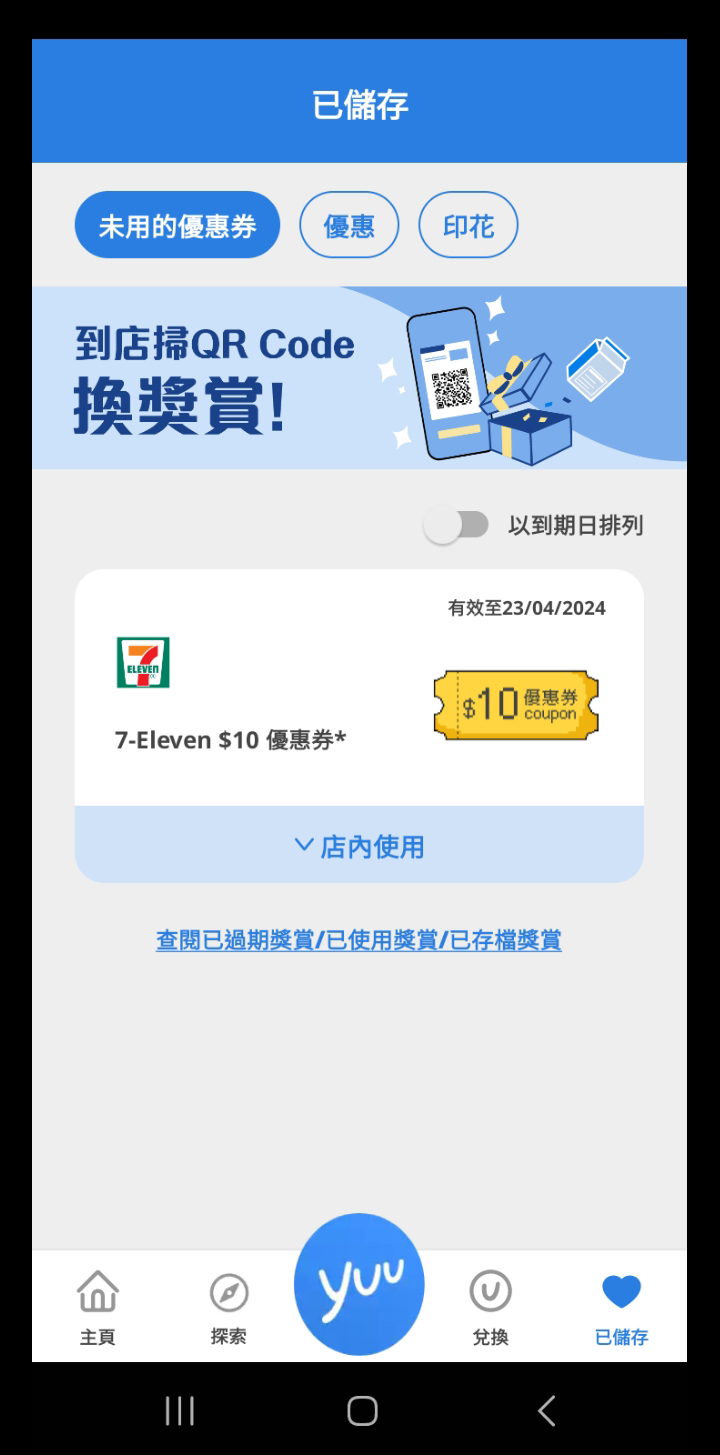This screenshot has width=720, height=1455.
Task: Tap the central yuu button
Action: pyautogui.click(x=359, y=1285)
